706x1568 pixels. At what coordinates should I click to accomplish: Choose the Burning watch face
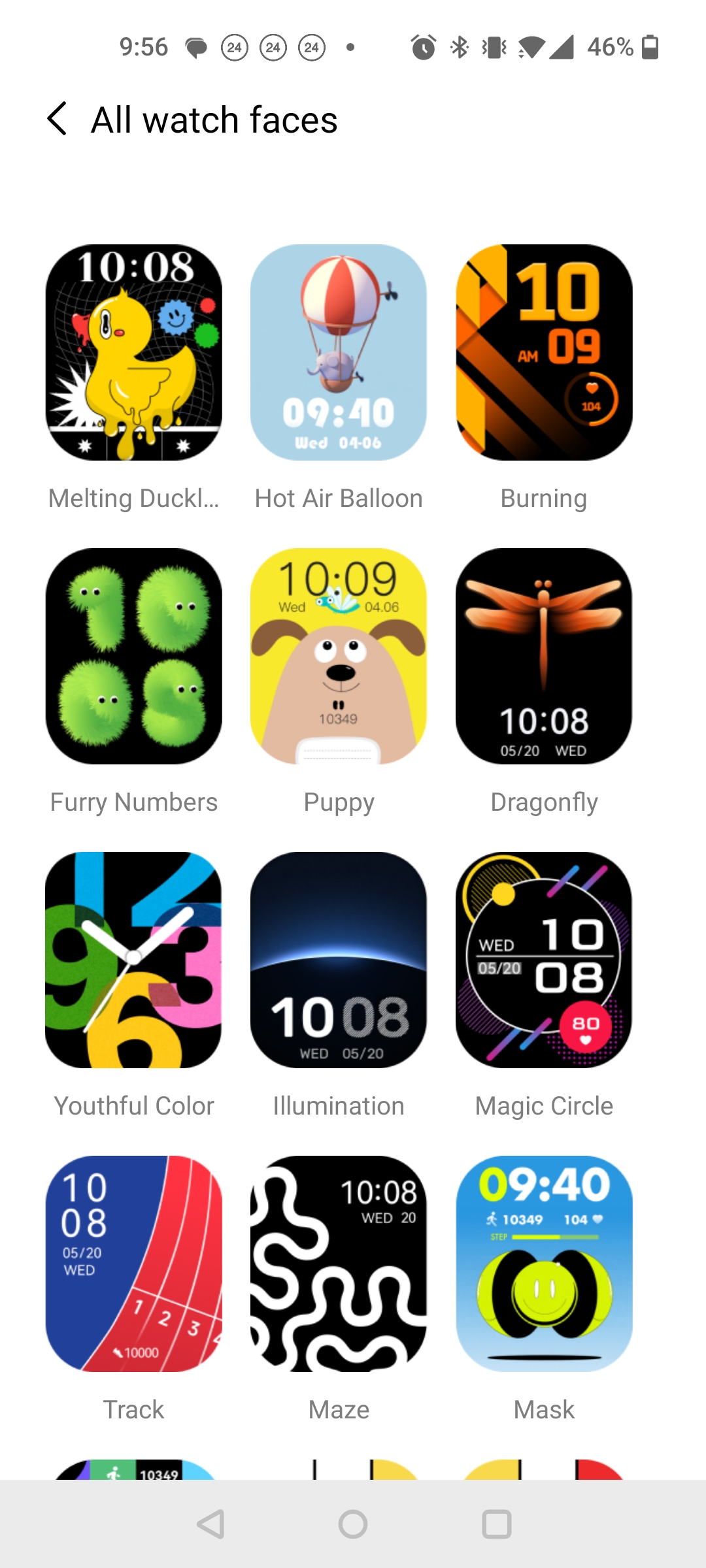(544, 353)
